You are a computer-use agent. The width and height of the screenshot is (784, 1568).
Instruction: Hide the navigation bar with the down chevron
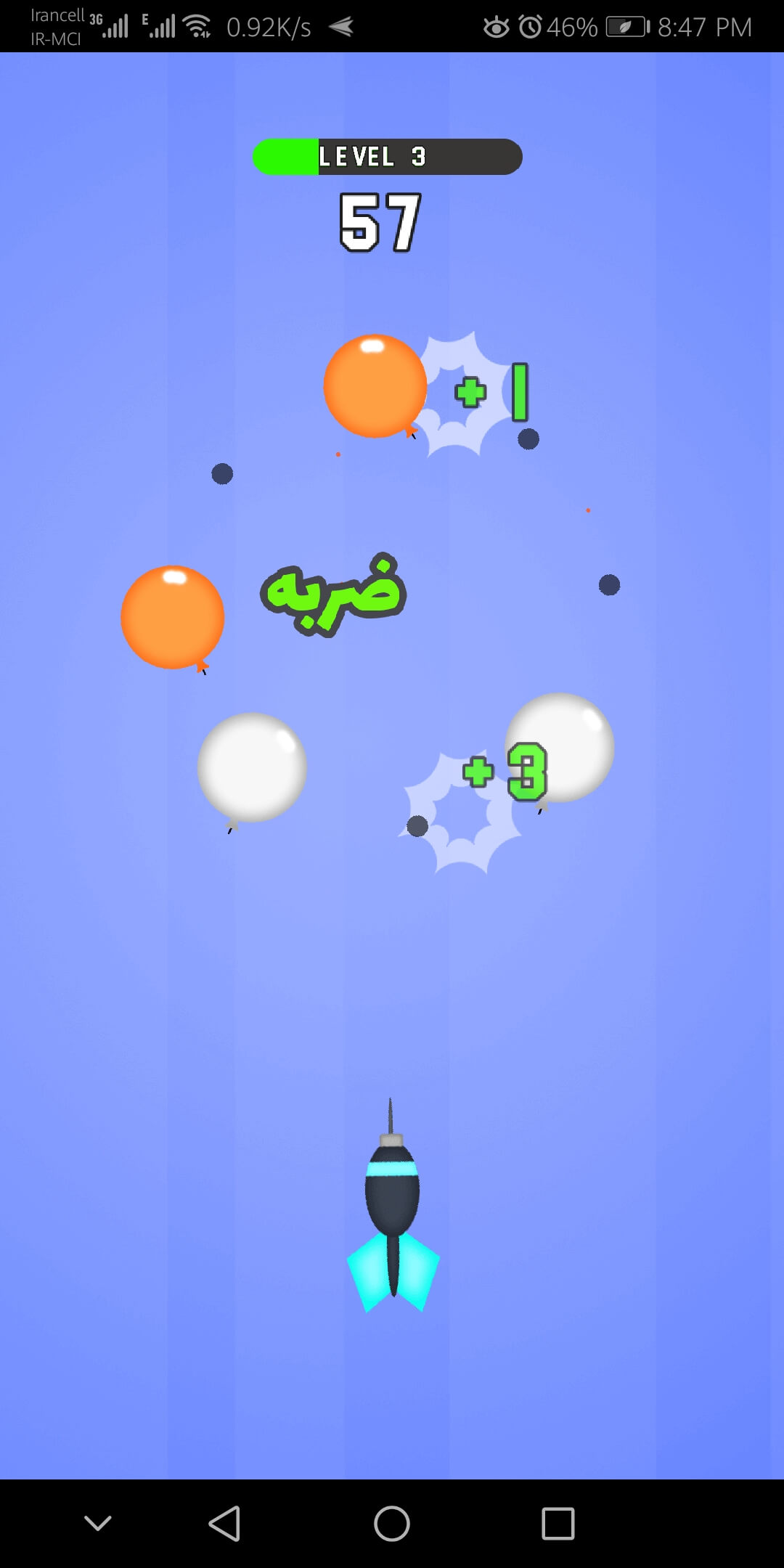tap(98, 1523)
